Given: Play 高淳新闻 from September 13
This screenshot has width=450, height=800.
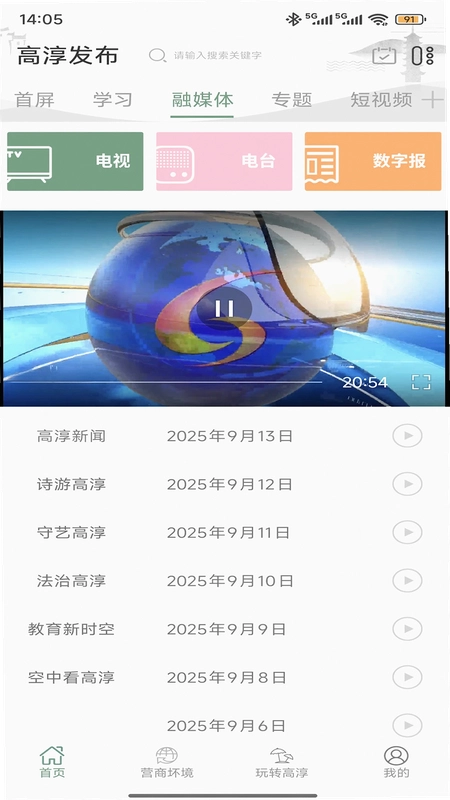Looking at the screenshot, I should point(407,436).
